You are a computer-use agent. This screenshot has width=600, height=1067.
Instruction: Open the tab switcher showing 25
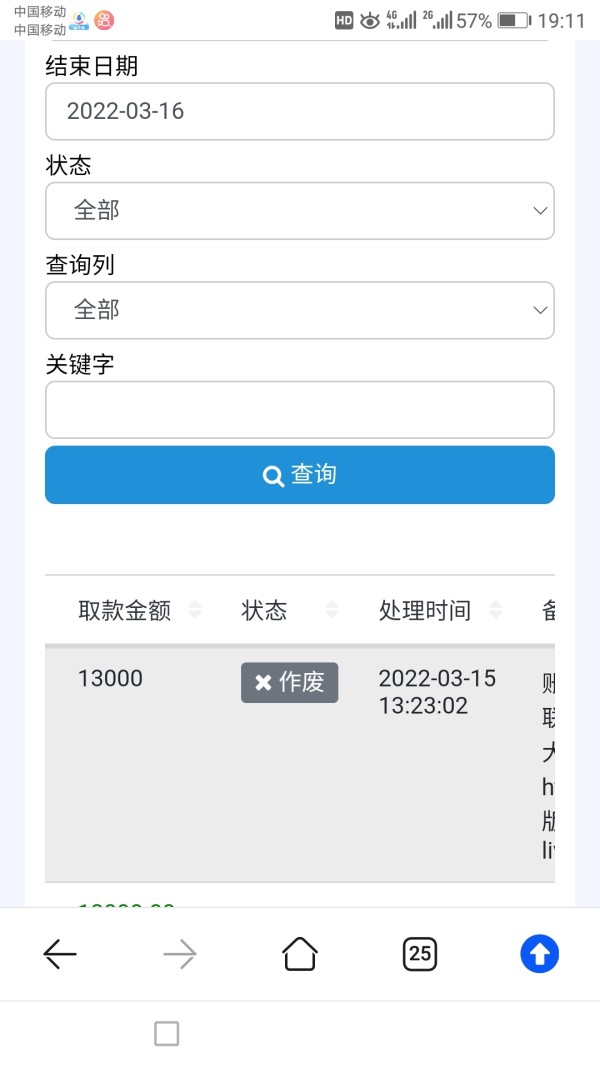pos(420,954)
